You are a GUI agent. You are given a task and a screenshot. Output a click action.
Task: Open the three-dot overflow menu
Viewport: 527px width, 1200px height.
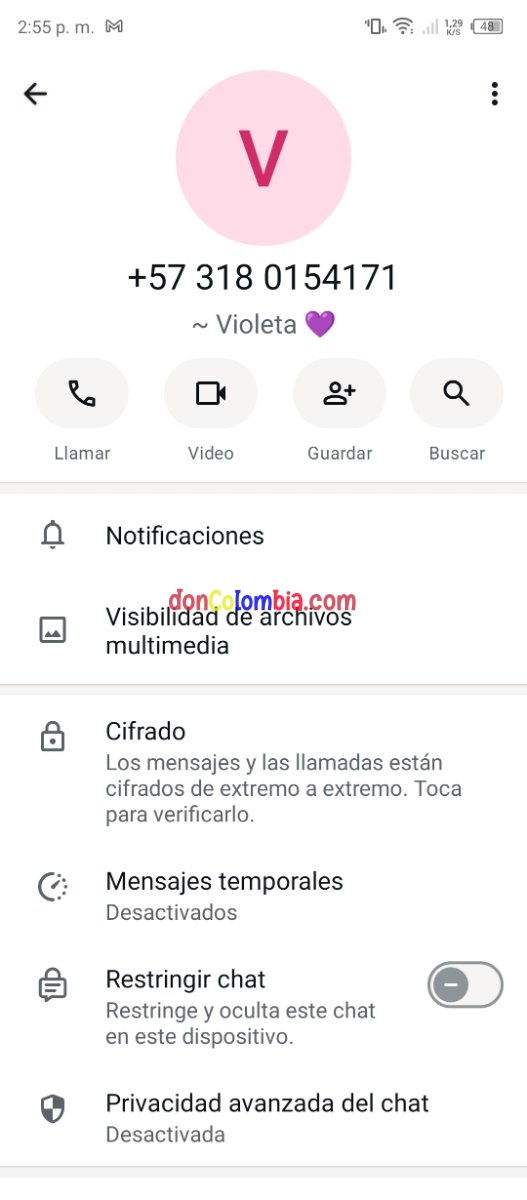(x=494, y=94)
